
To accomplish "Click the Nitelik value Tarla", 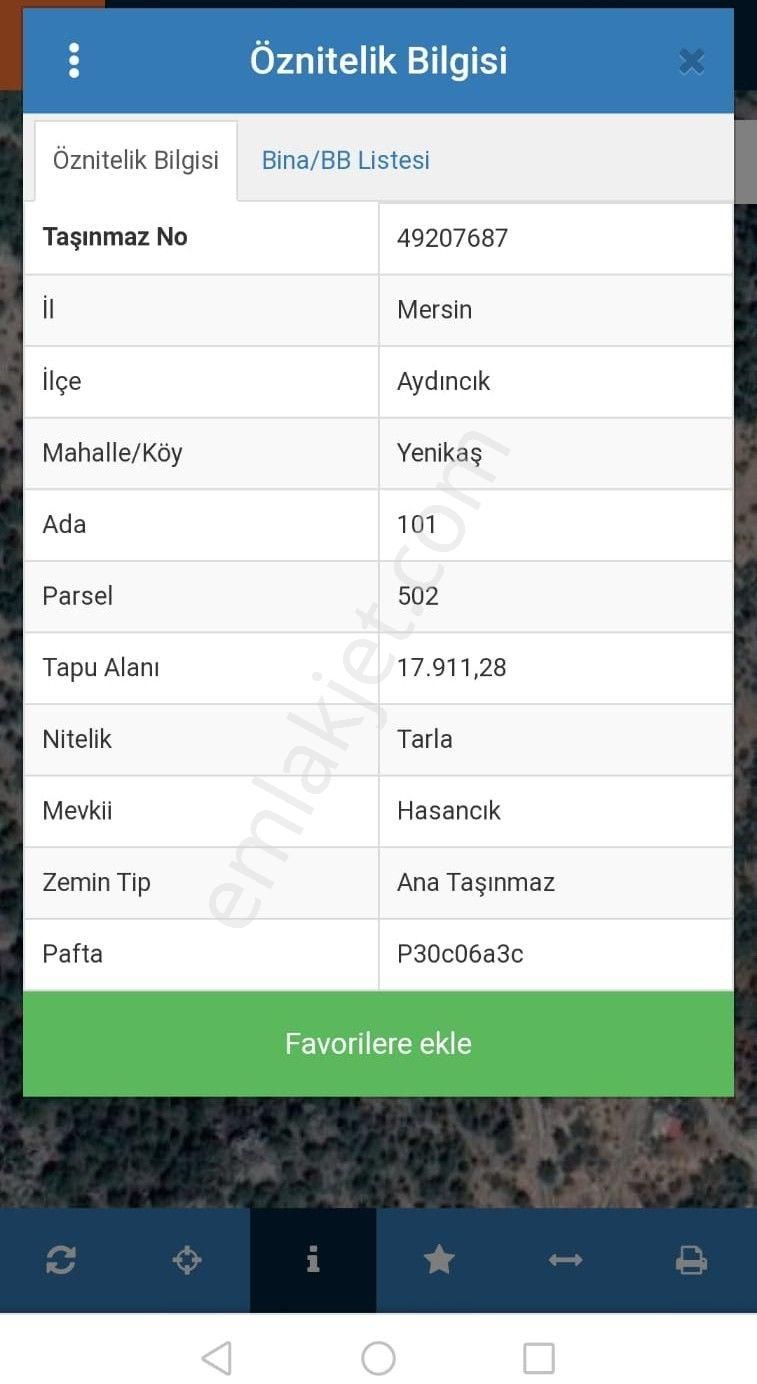I will click(x=424, y=739).
